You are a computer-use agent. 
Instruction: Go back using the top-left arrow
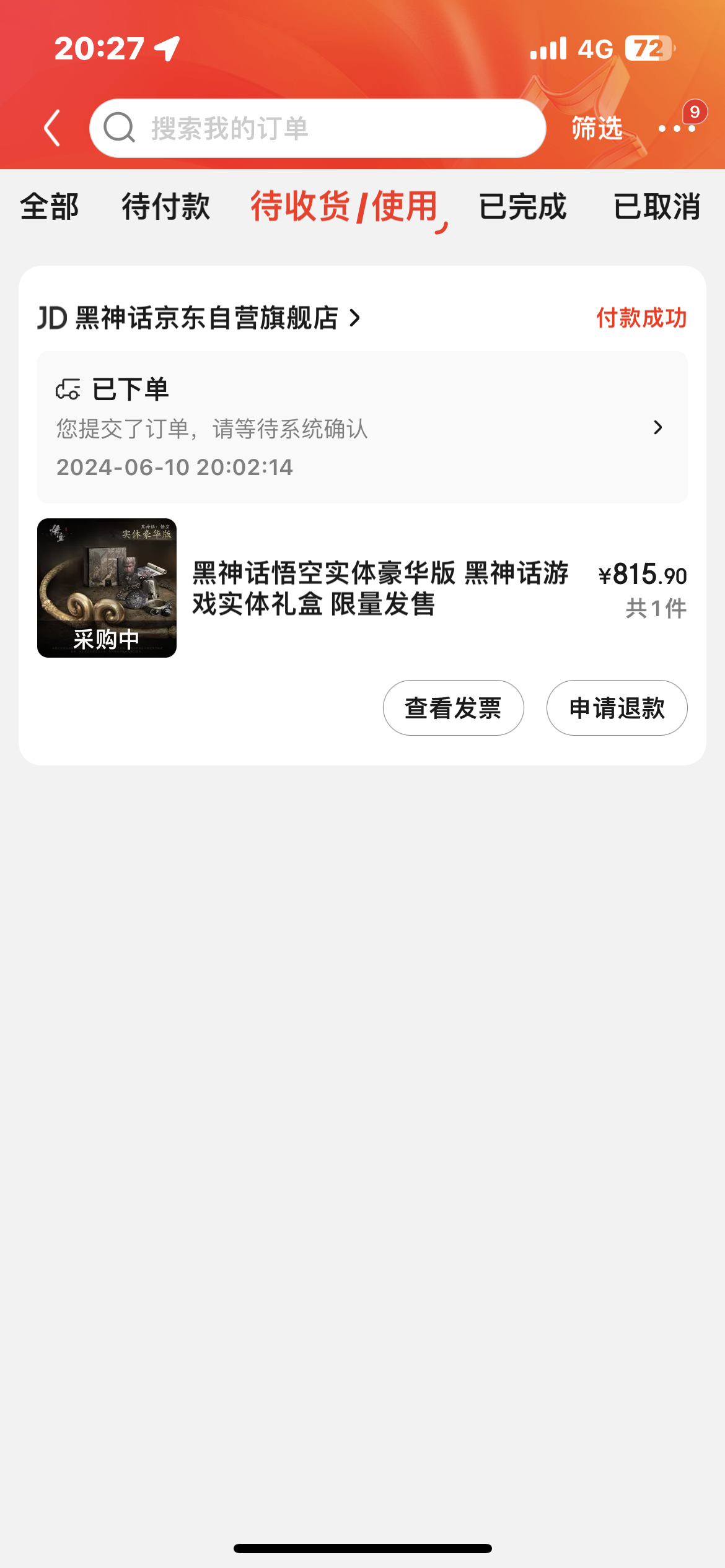point(53,128)
